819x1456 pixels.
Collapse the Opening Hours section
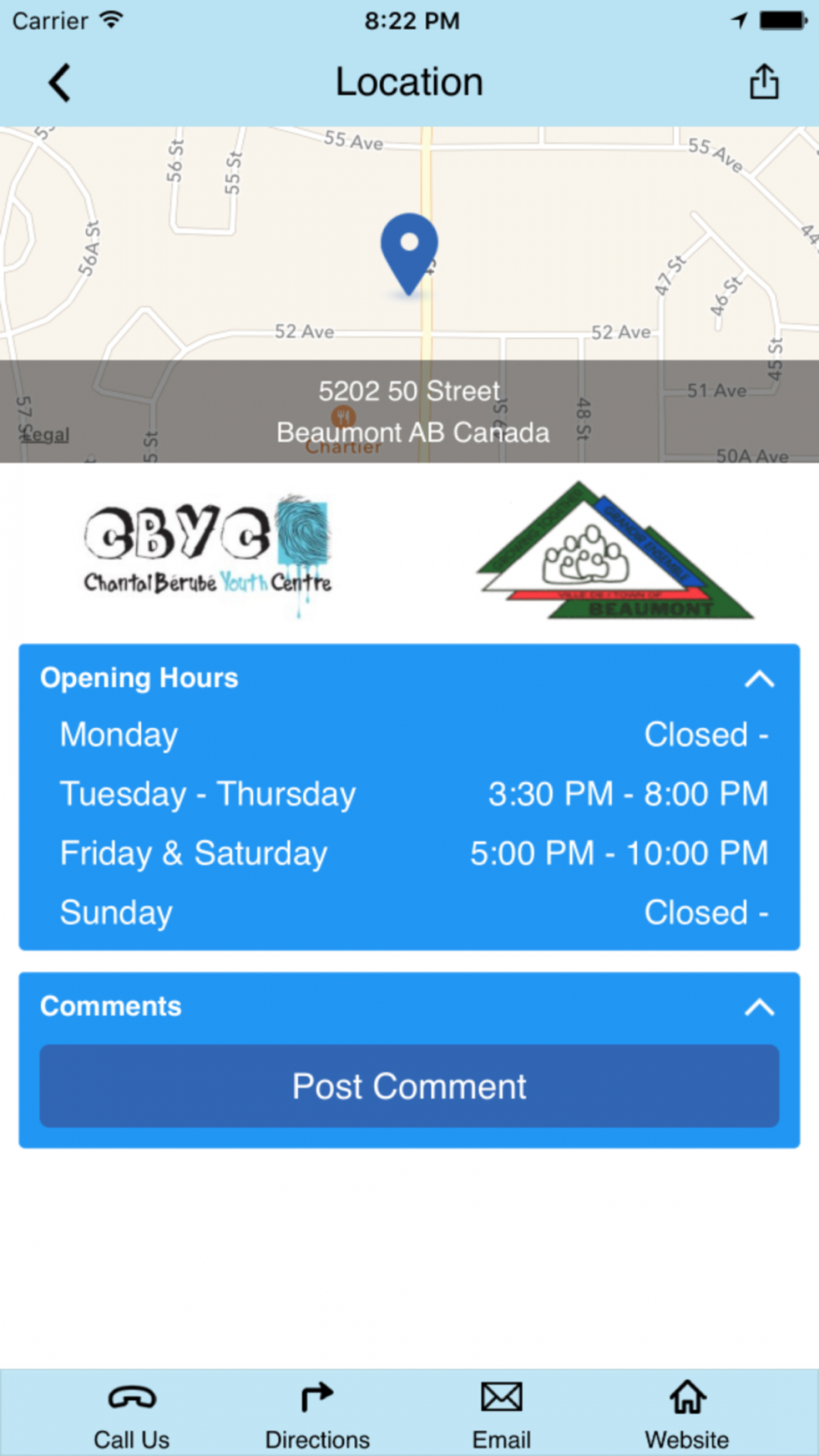(x=759, y=678)
